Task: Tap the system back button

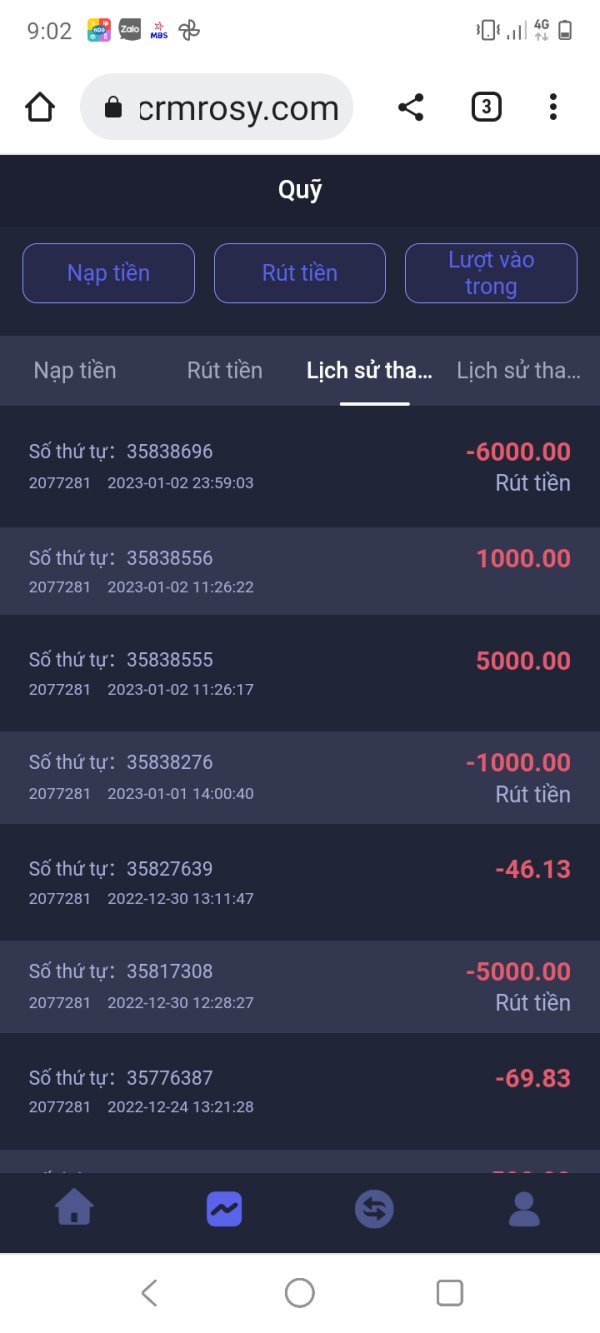Action: (149, 1293)
